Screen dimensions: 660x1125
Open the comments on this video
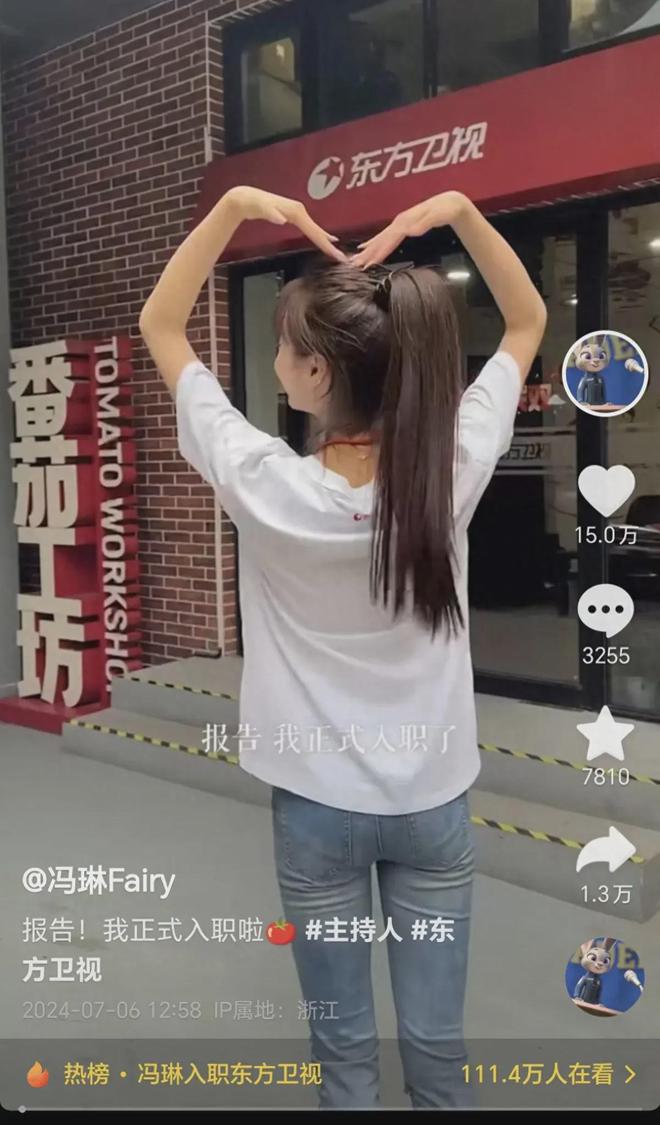tap(606, 611)
